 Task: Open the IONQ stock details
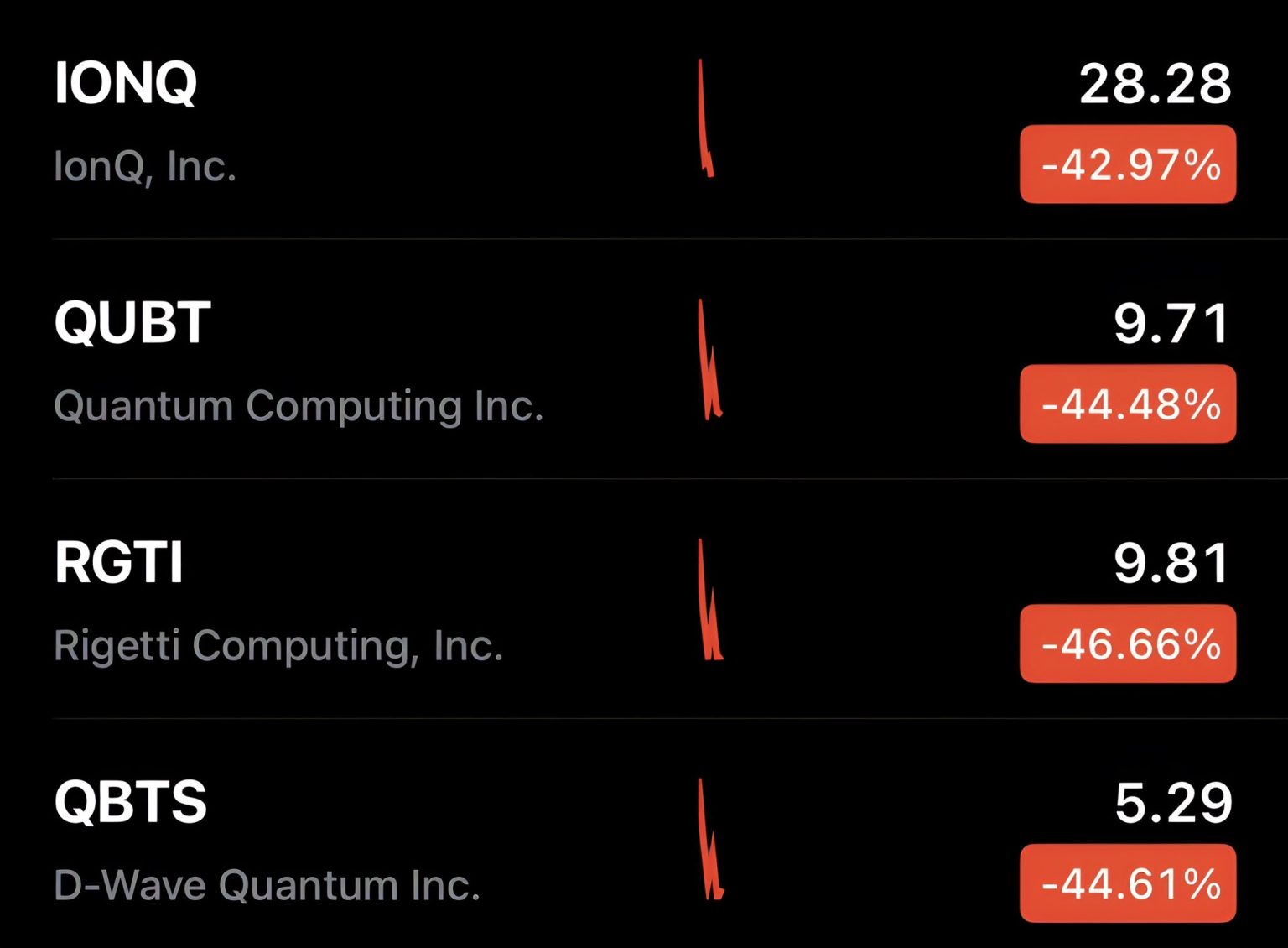point(126,84)
